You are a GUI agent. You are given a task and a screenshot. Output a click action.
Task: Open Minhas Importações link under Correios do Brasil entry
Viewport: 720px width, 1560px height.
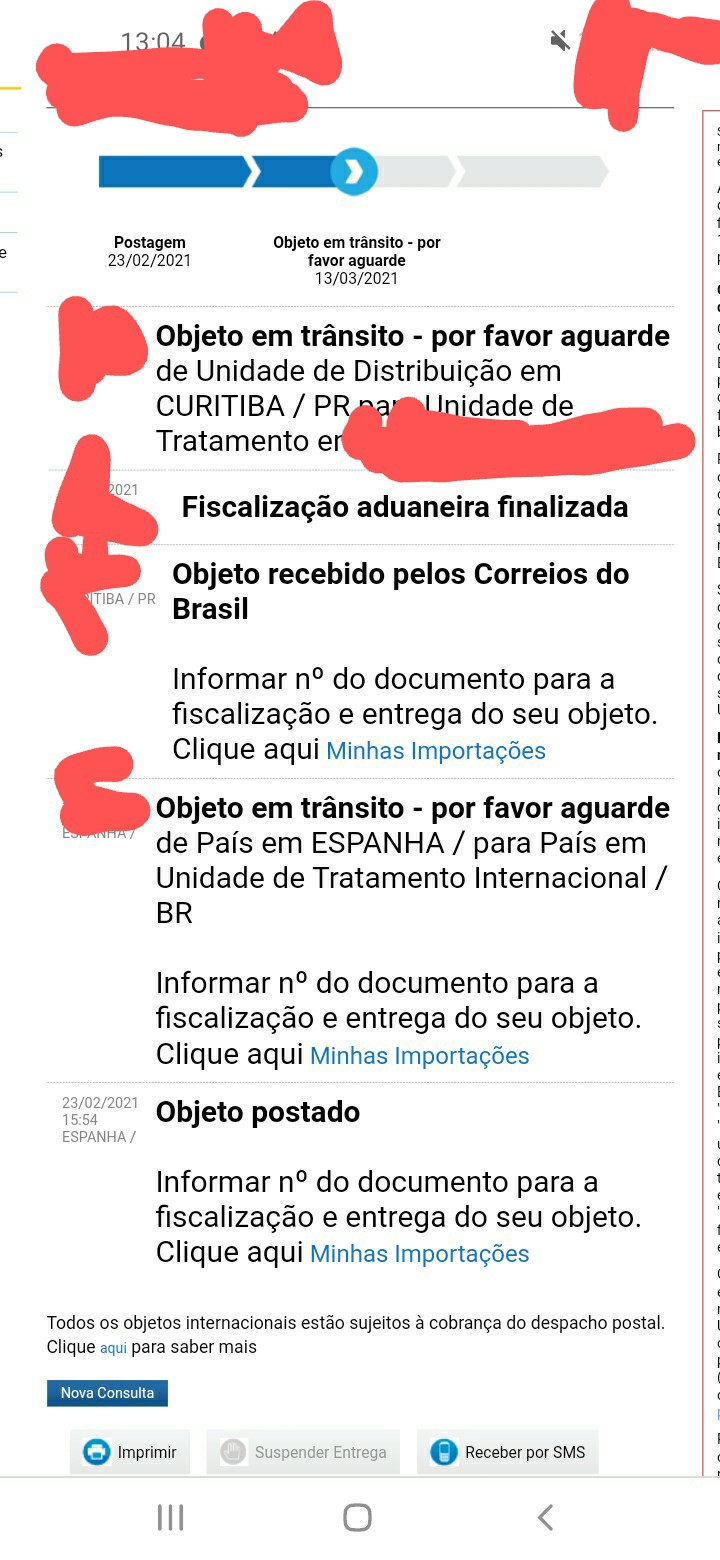click(x=436, y=750)
